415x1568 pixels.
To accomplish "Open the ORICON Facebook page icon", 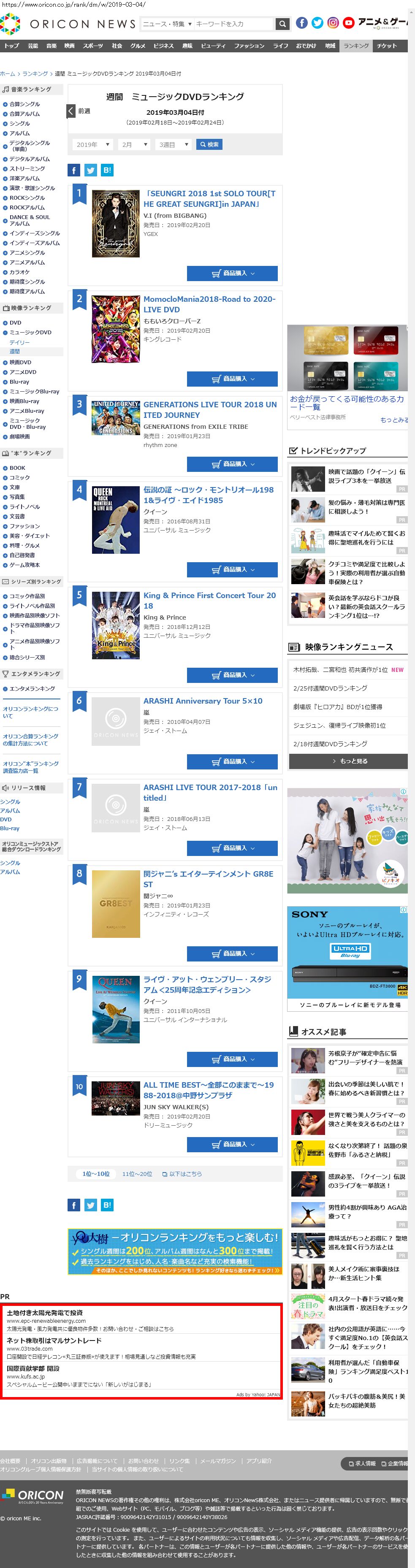I will click(301, 23).
